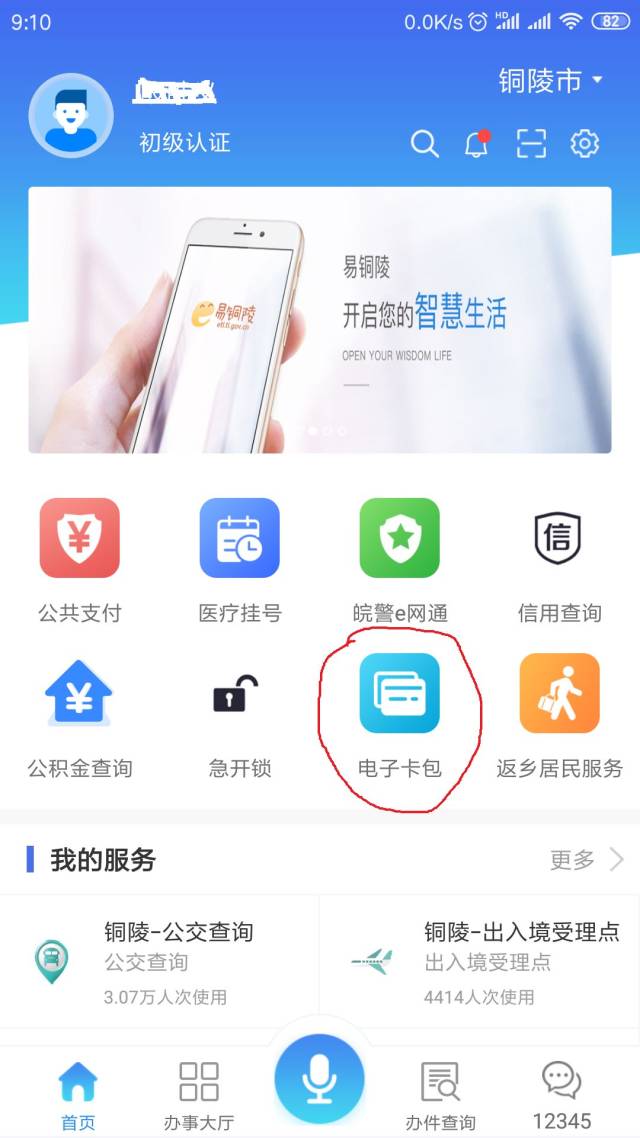Open the search magnifier icon

[x=424, y=144]
